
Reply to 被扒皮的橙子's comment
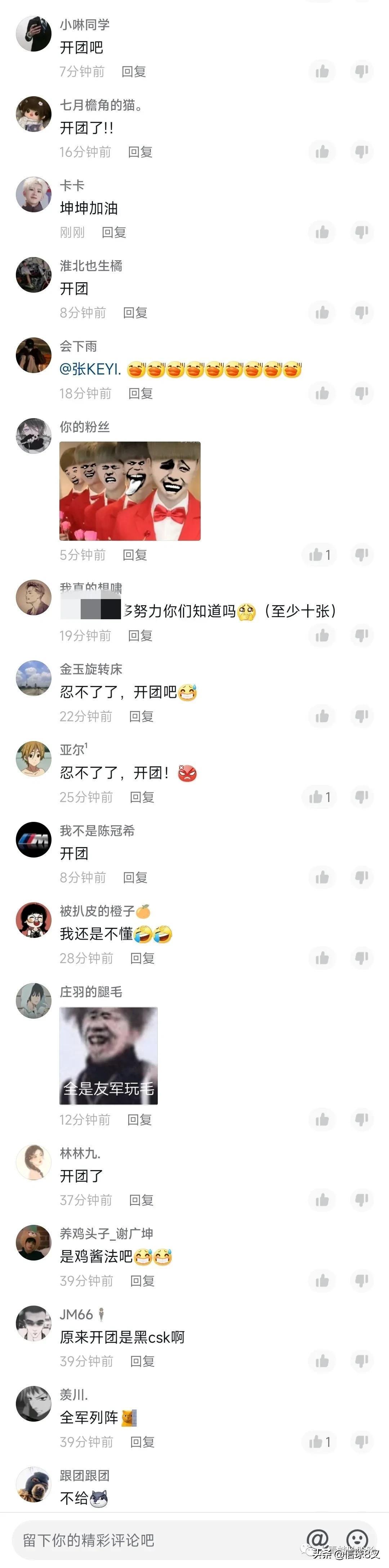(x=142, y=958)
